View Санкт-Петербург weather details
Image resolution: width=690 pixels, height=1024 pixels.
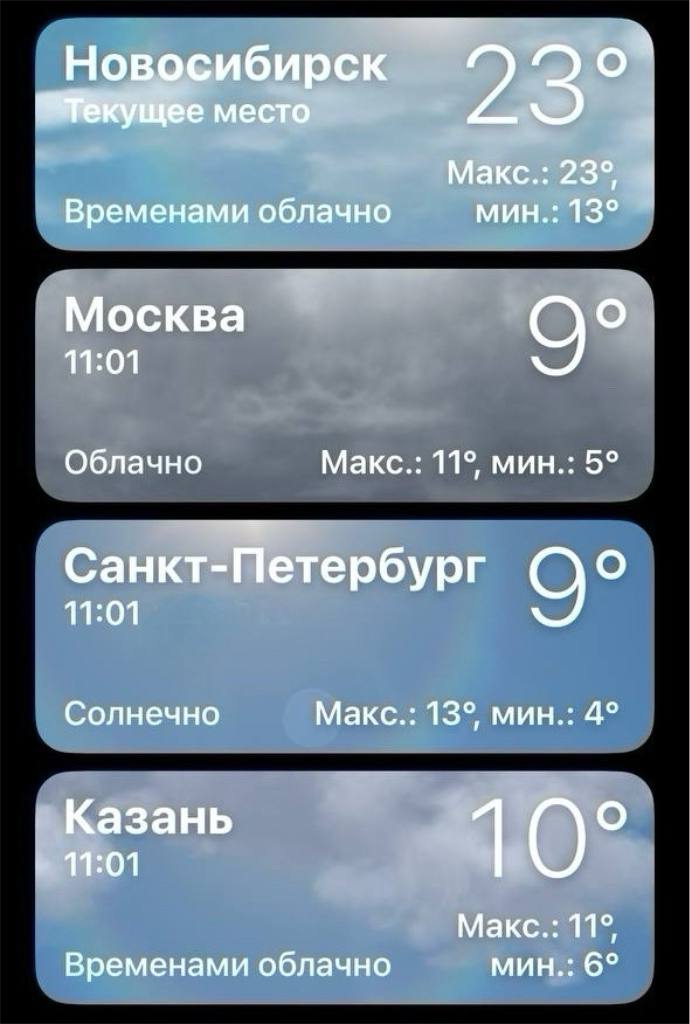point(345,636)
